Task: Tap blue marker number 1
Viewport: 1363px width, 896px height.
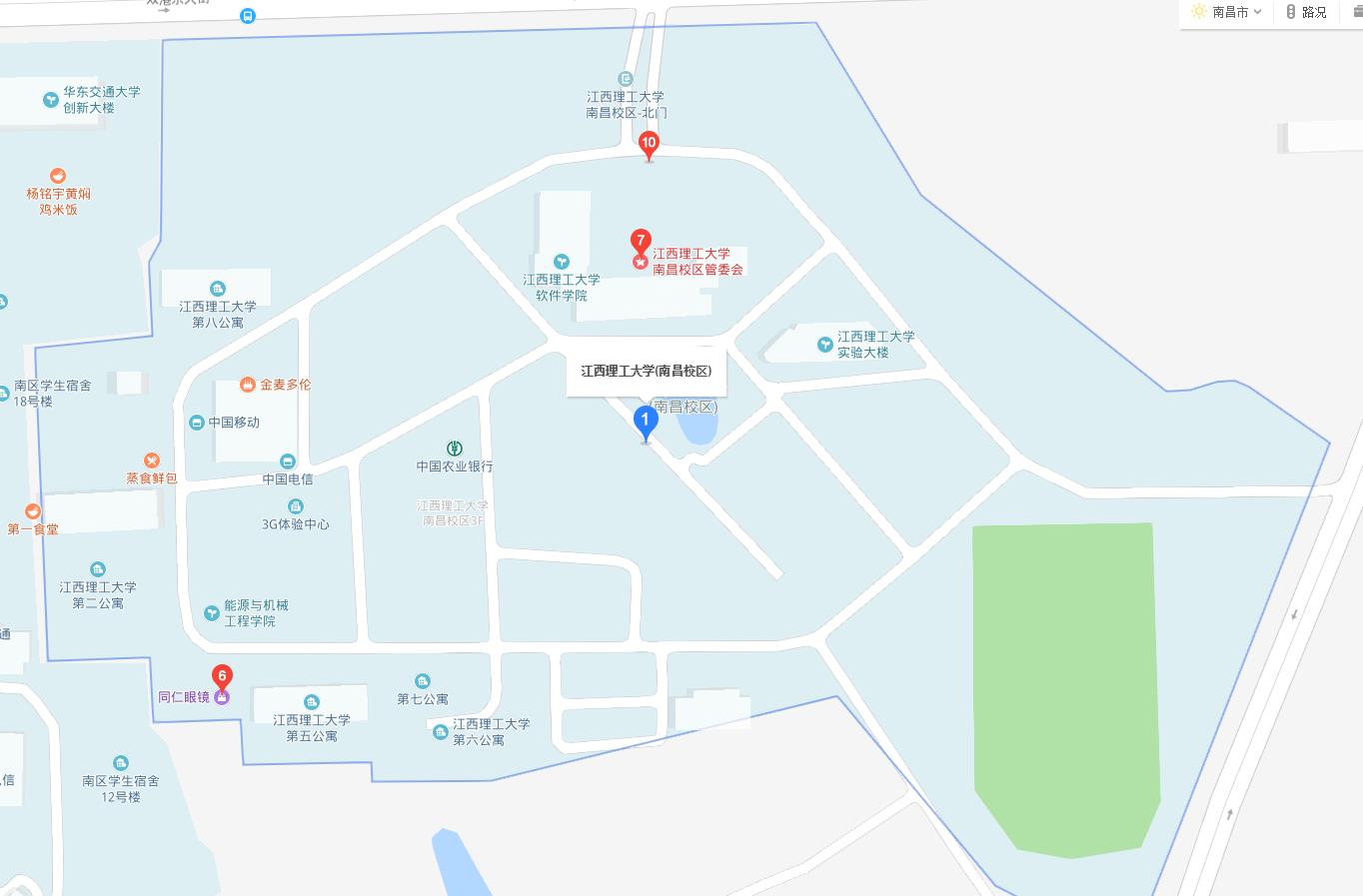Action: coord(646,421)
